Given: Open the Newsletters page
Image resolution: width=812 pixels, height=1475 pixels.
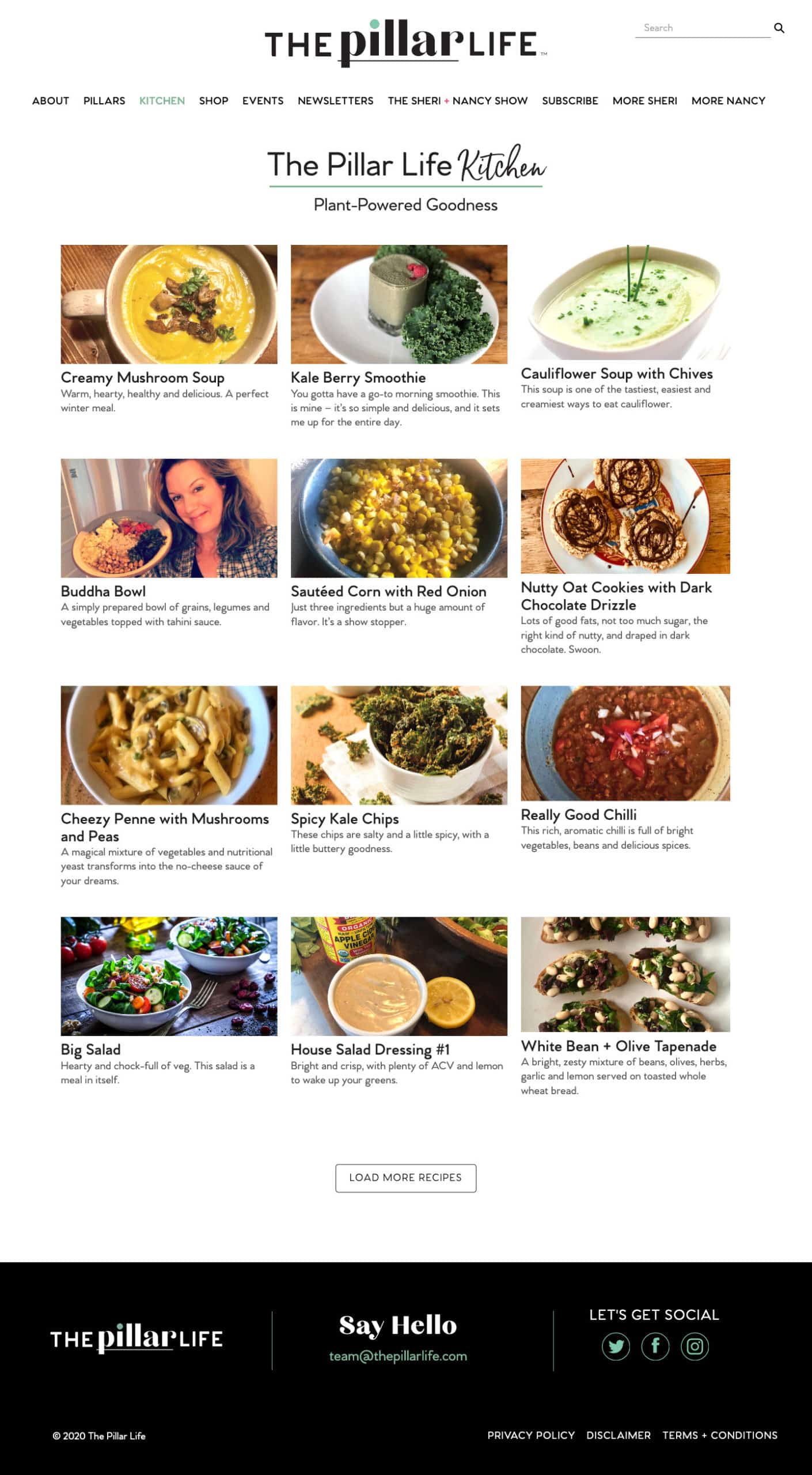Looking at the screenshot, I should [336, 101].
